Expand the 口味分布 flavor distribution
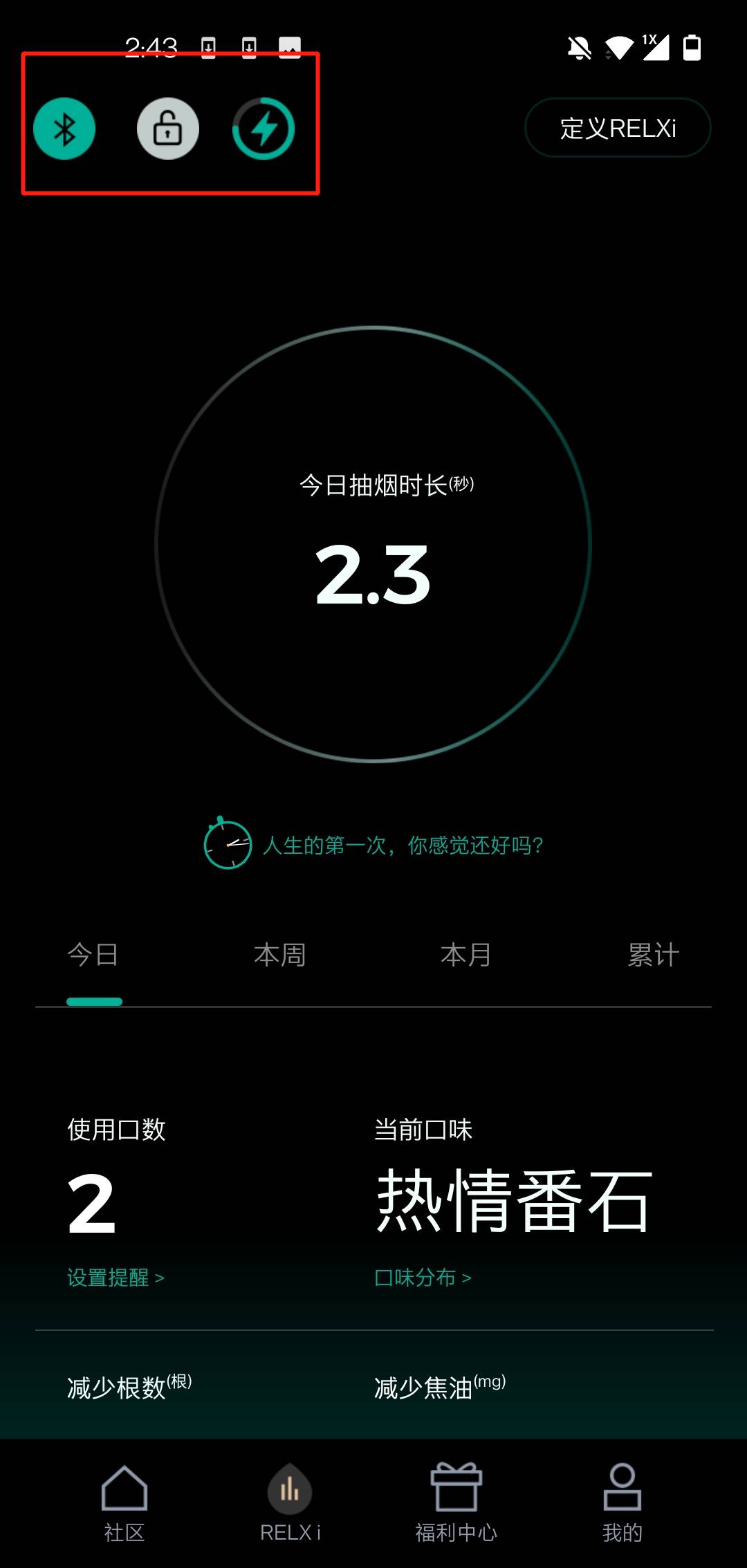The image size is (747, 1568). (x=423, y=1279)
